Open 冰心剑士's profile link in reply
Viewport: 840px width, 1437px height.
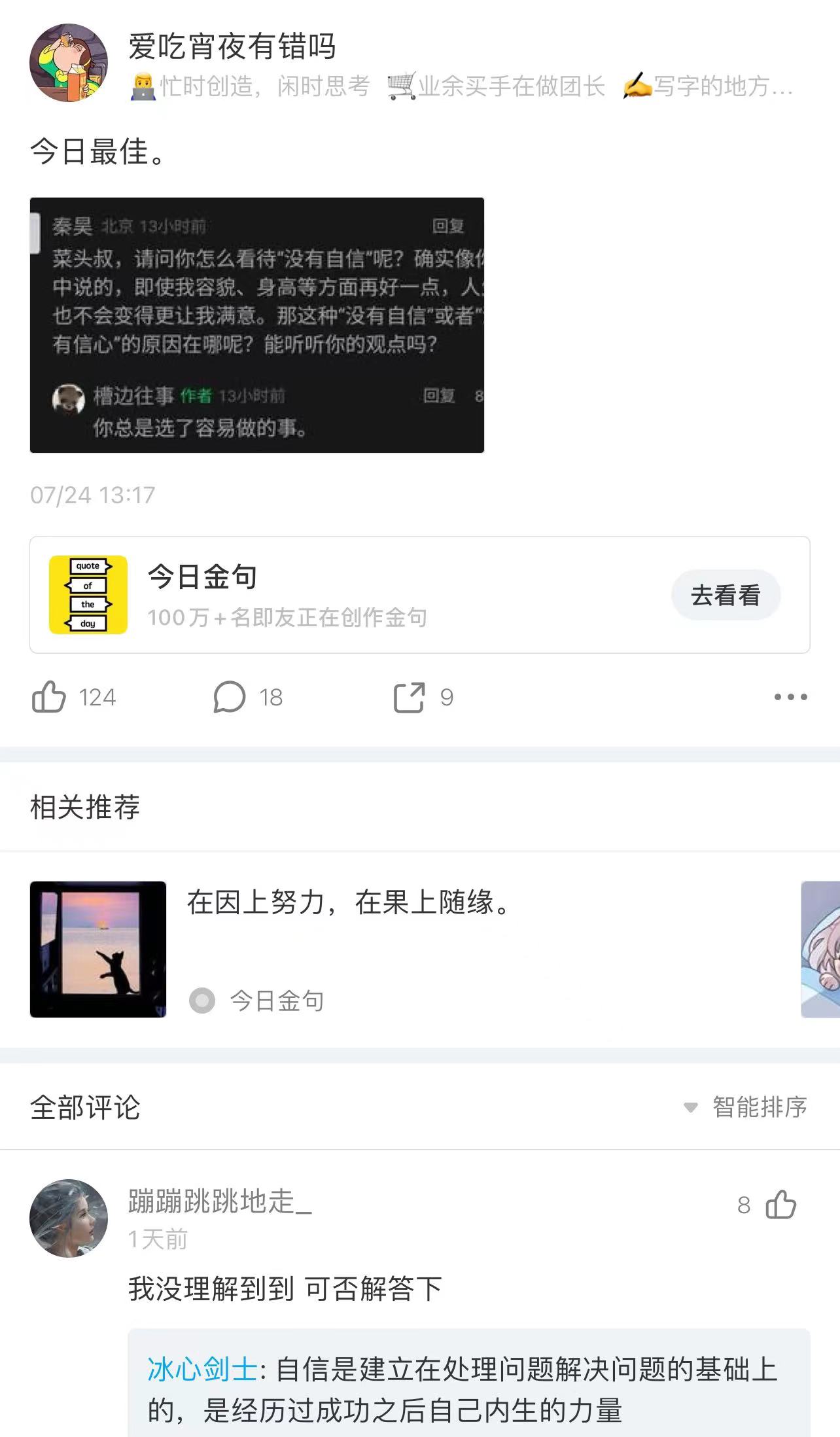[201, 1369]
